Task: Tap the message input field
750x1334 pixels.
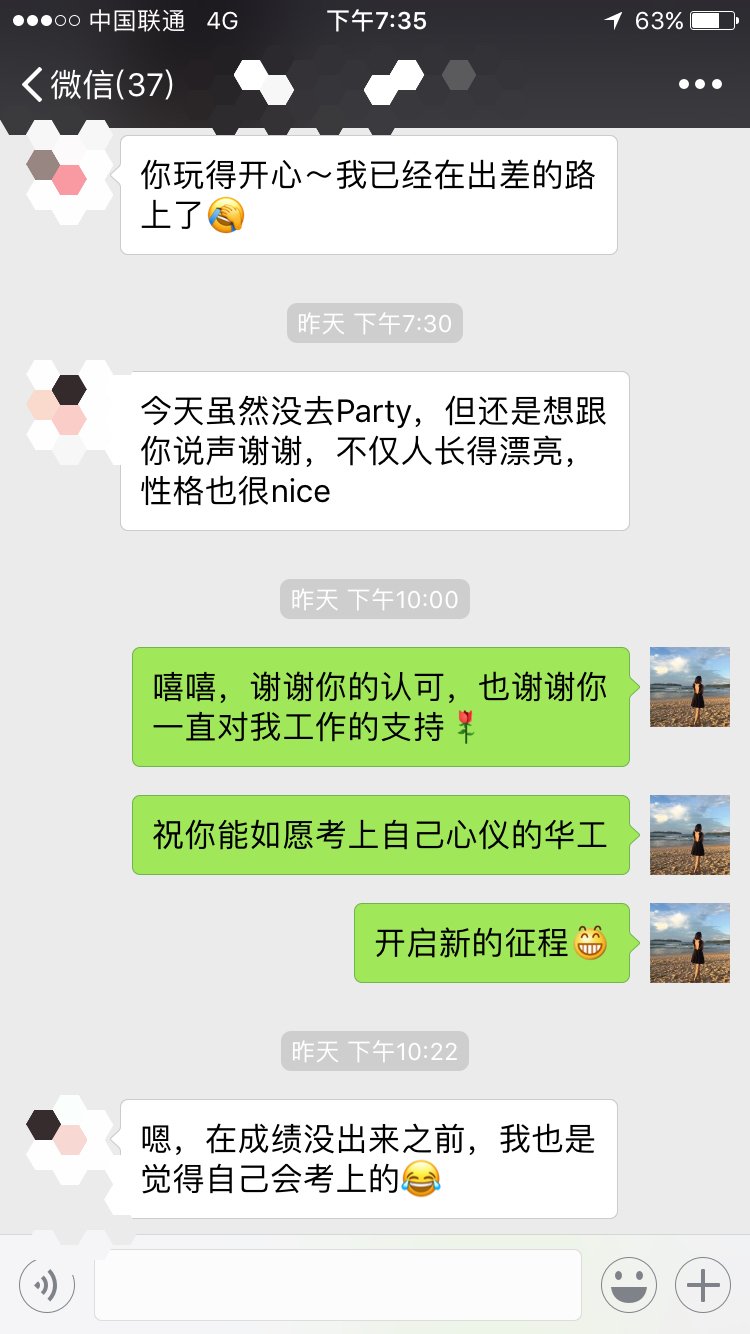Action: click(338, 1284)
